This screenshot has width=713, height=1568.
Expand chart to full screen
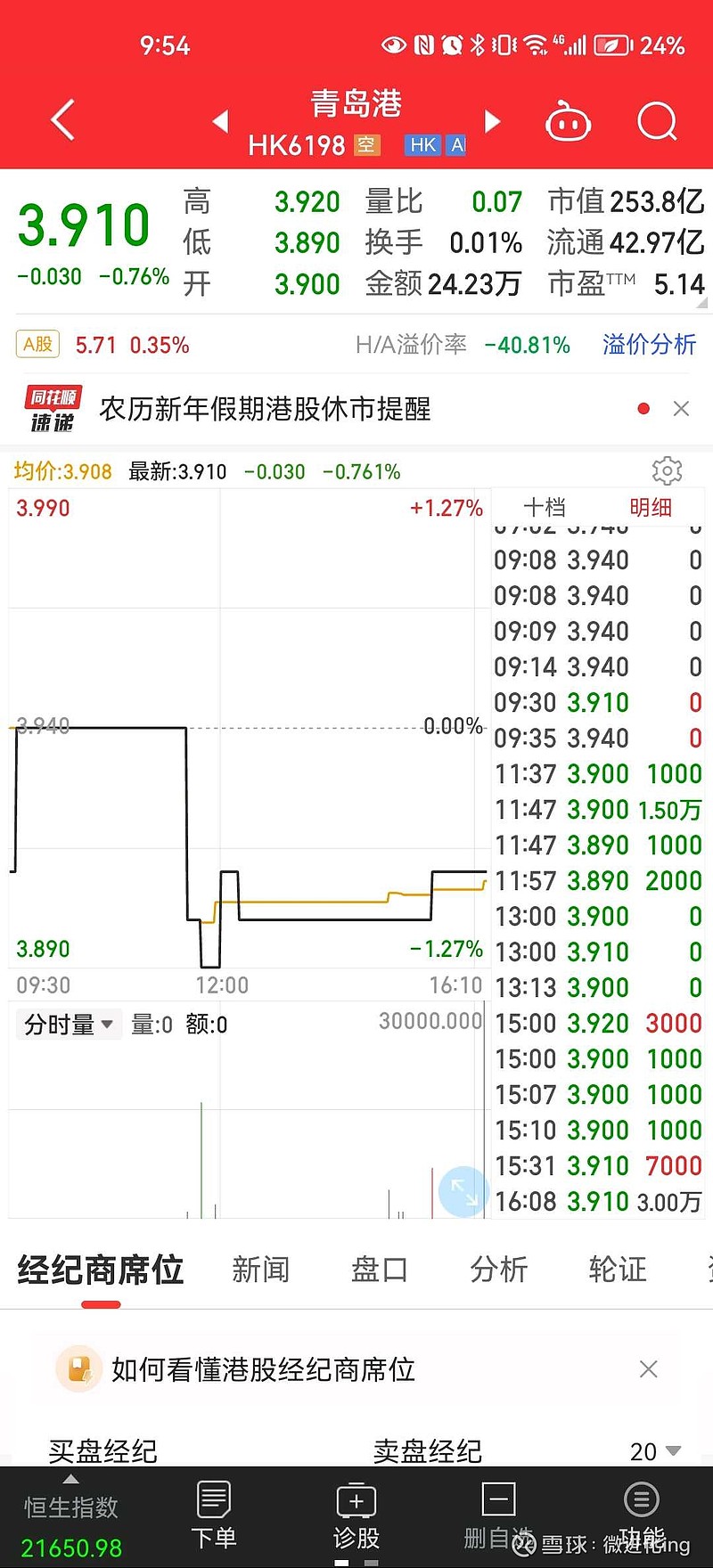[464, 1192]
